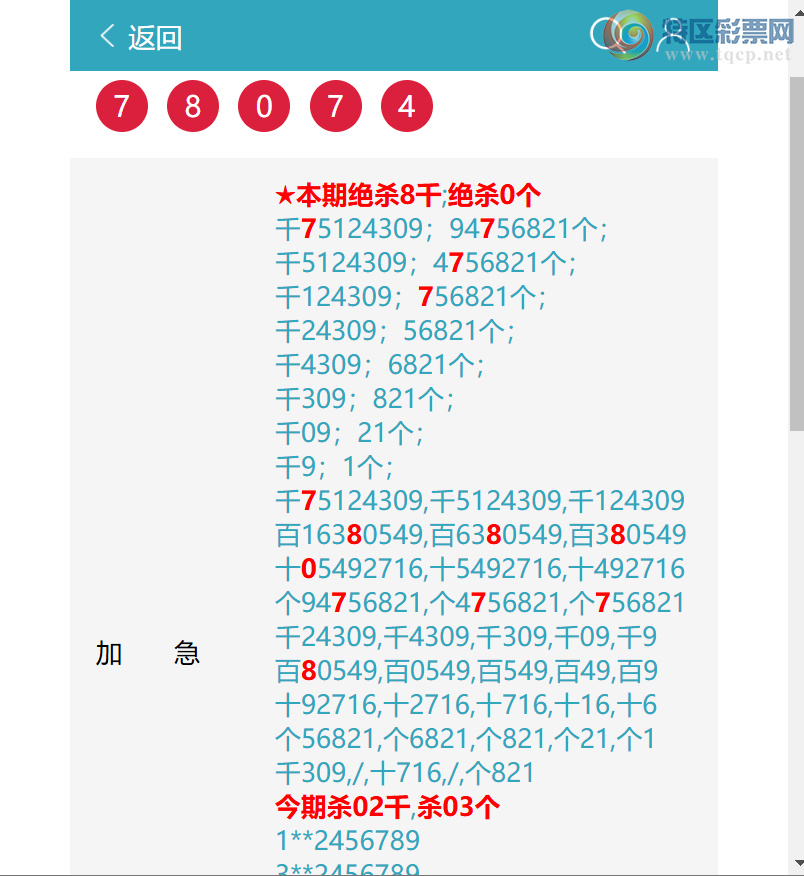Select the red number ball 4
This screenshot has width=804, height=876.
click(407, 105)
